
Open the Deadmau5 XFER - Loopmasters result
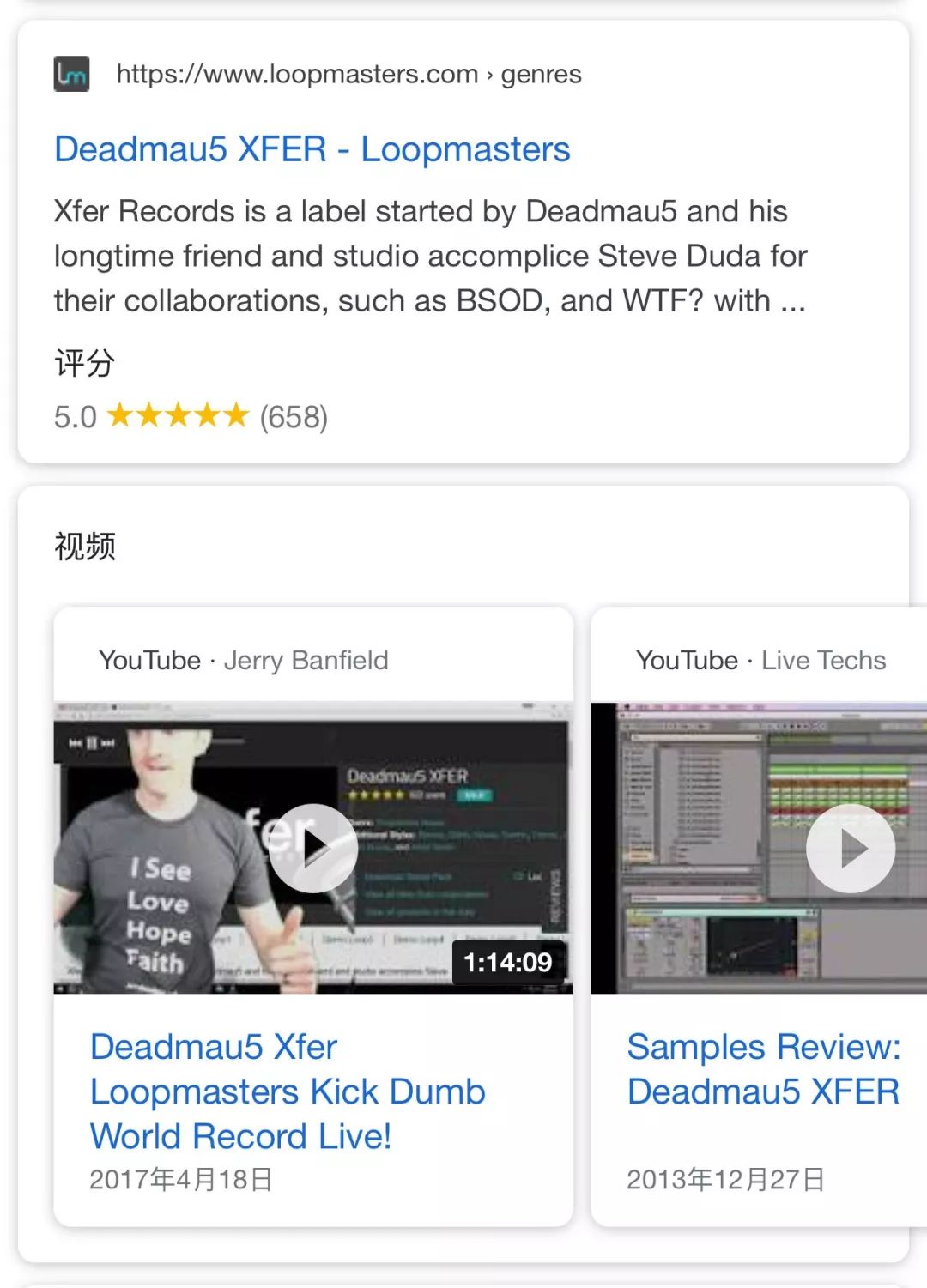(x=312, y=149)
